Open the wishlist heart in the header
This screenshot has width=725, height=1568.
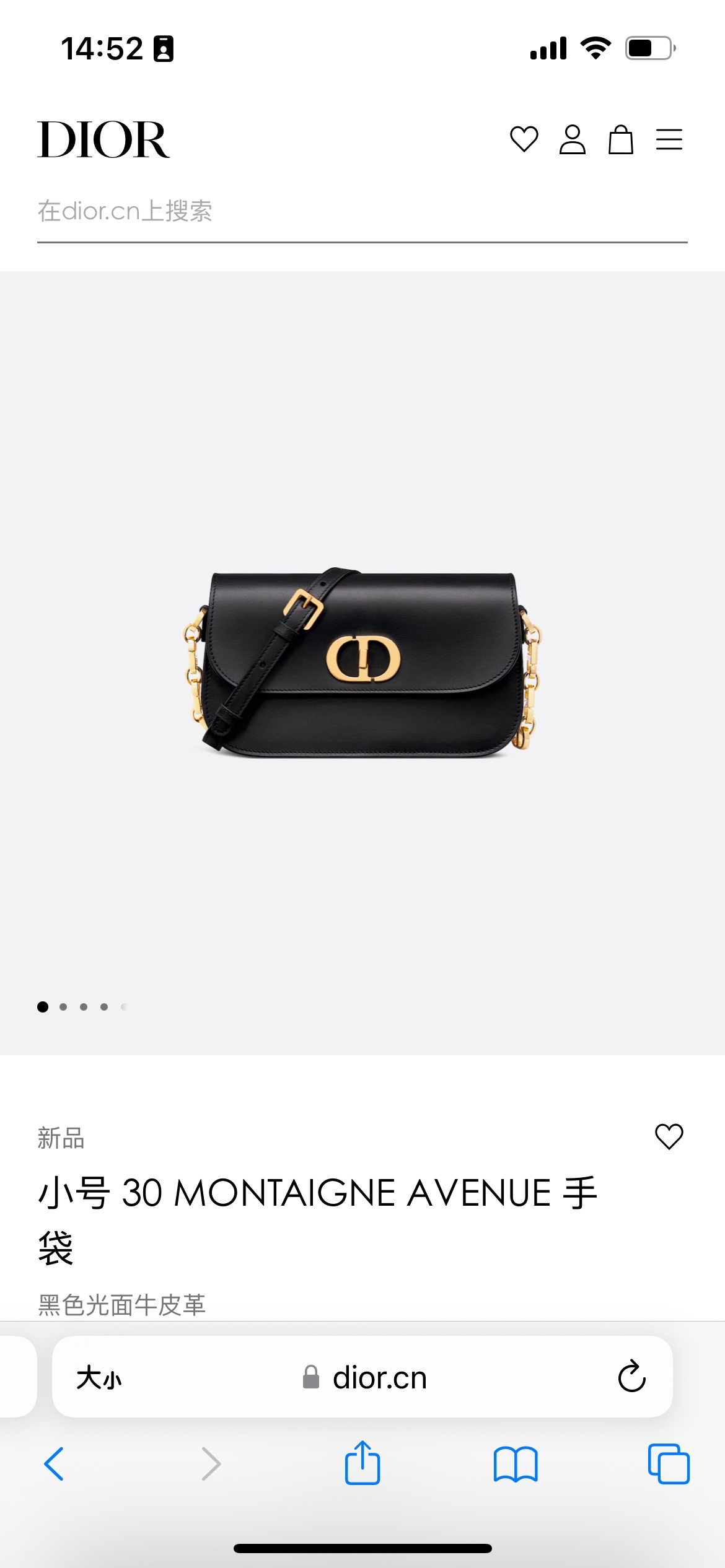click(524, 139)
